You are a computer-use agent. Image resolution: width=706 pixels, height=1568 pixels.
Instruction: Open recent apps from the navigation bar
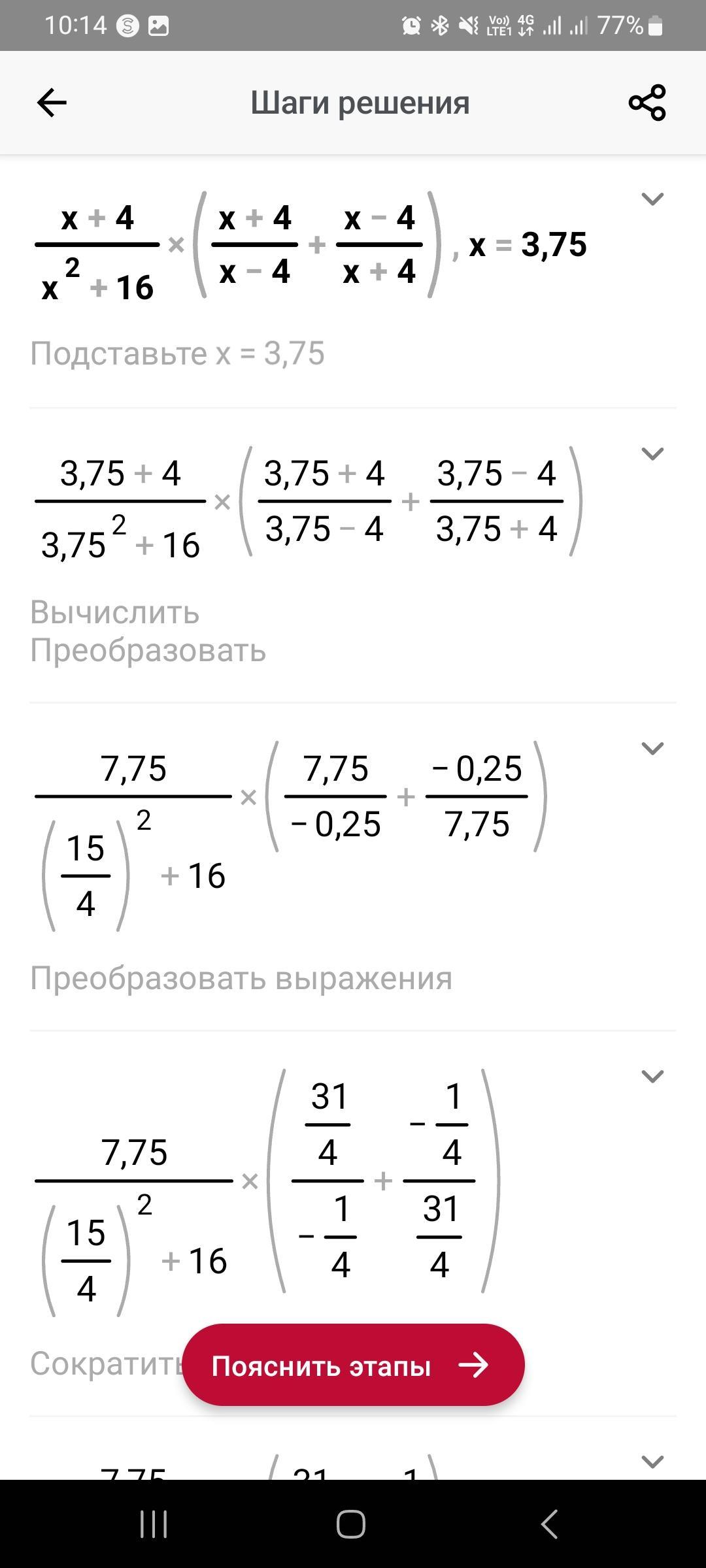[x=154, y=1524]
